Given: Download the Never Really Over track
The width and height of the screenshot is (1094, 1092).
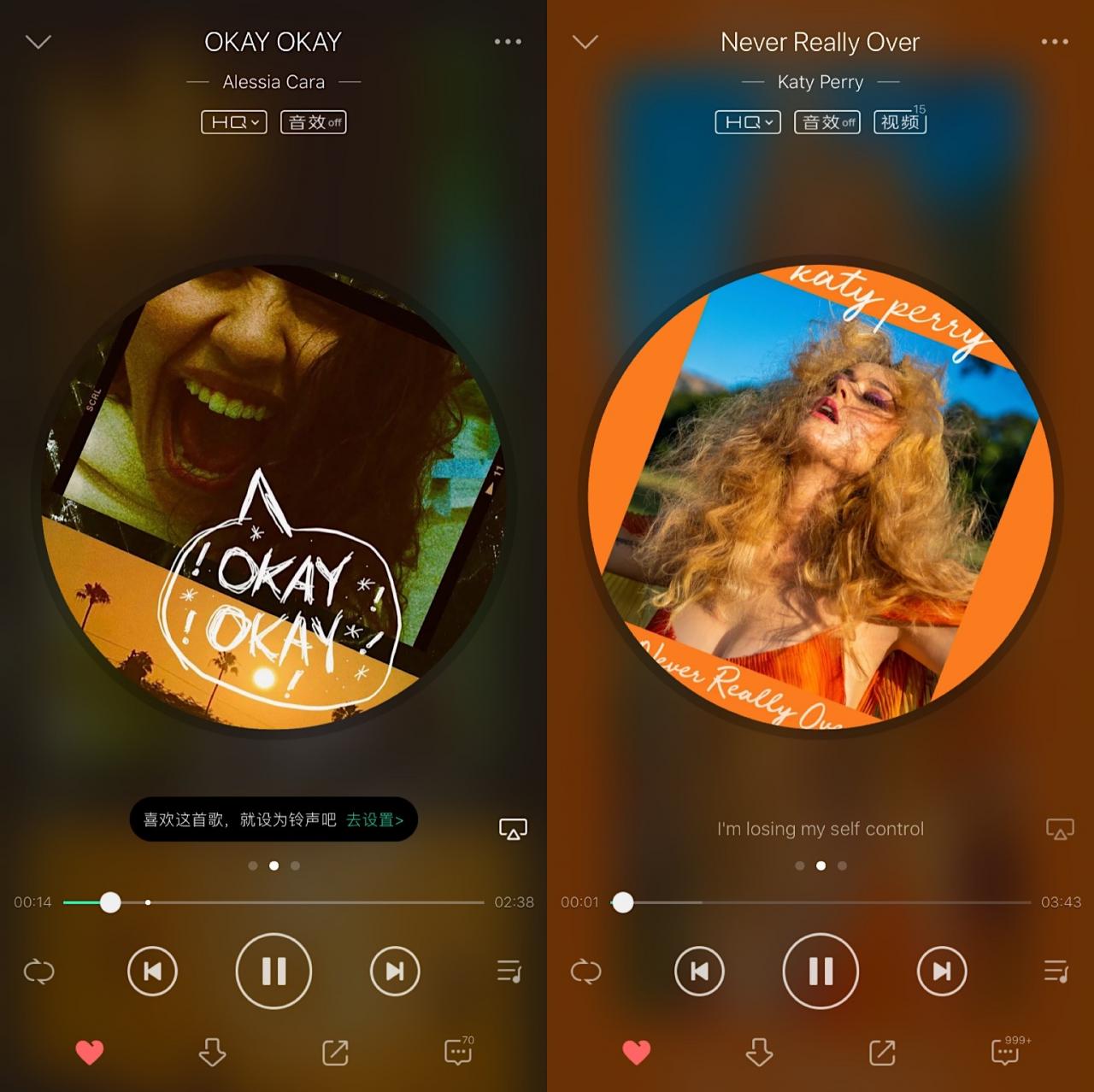Looking at the screenshot, I should (759, 1052).
